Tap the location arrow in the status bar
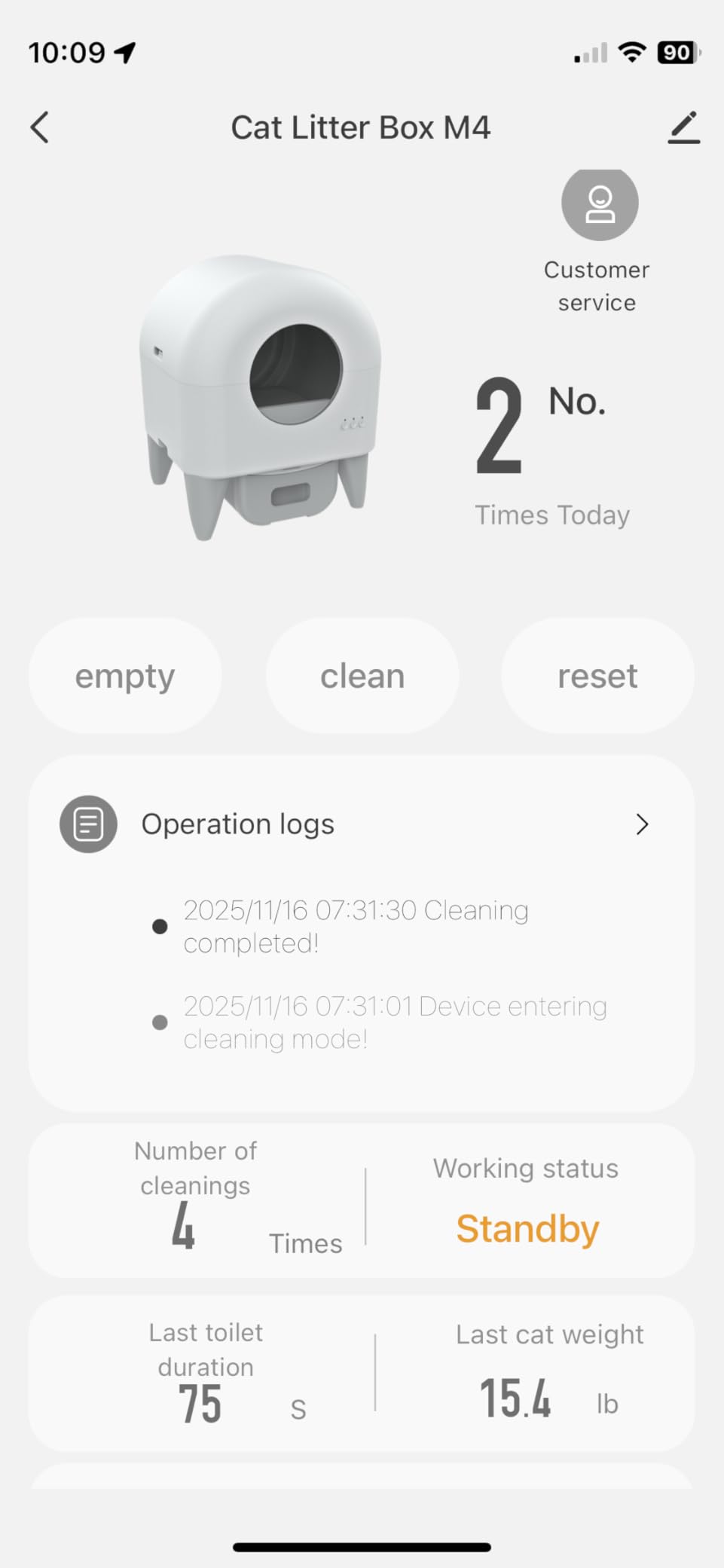 (x=127, y=52)
